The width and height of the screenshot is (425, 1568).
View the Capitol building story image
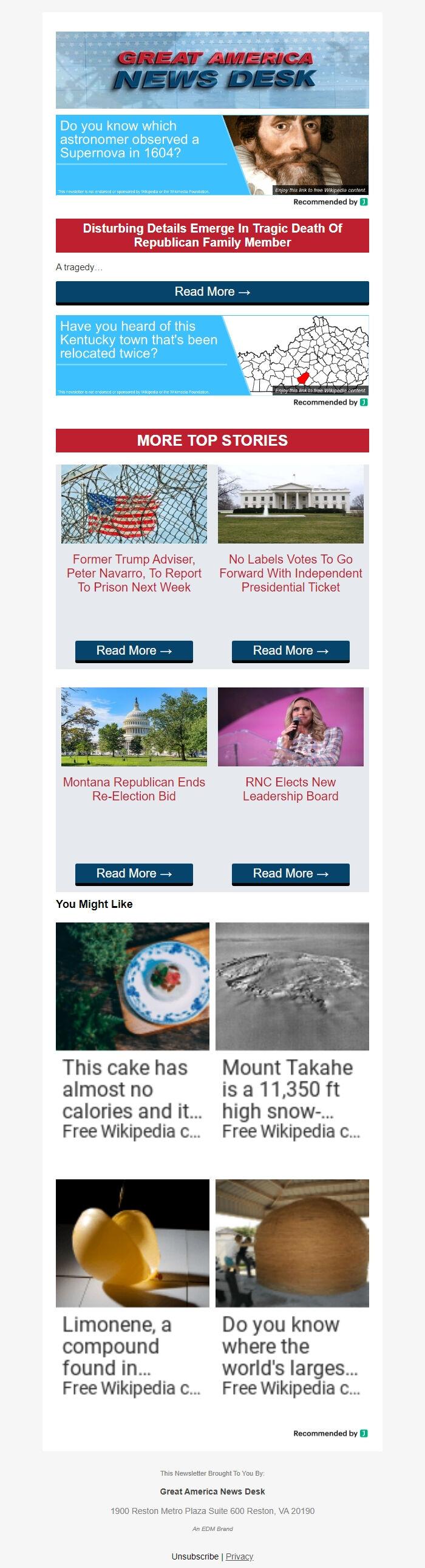pyautogui.click(x=134, y=727)
